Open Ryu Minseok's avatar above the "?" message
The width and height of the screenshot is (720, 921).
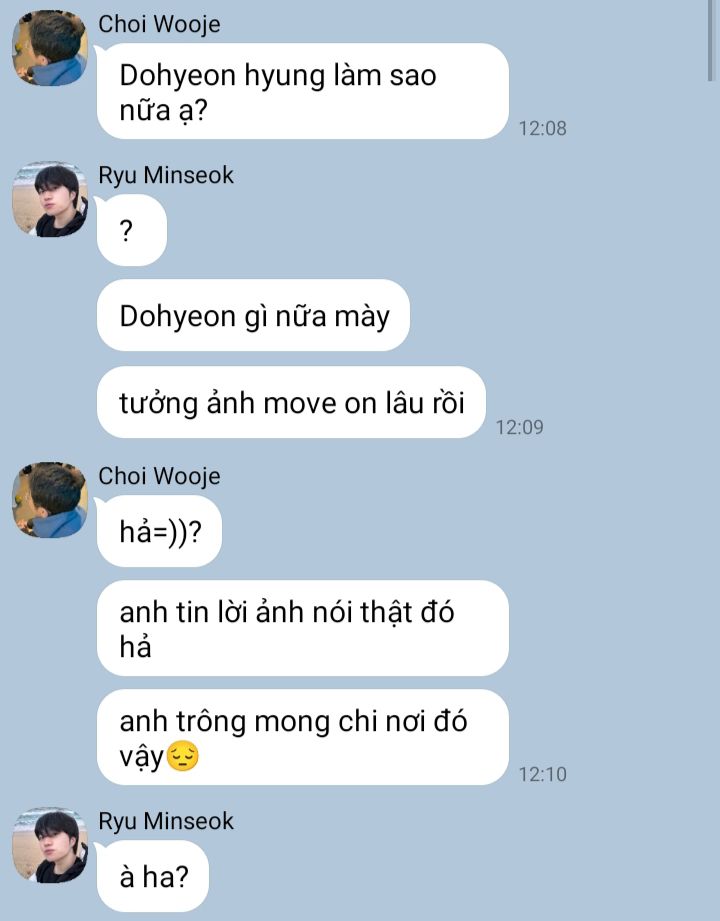(x=50, y=199)
